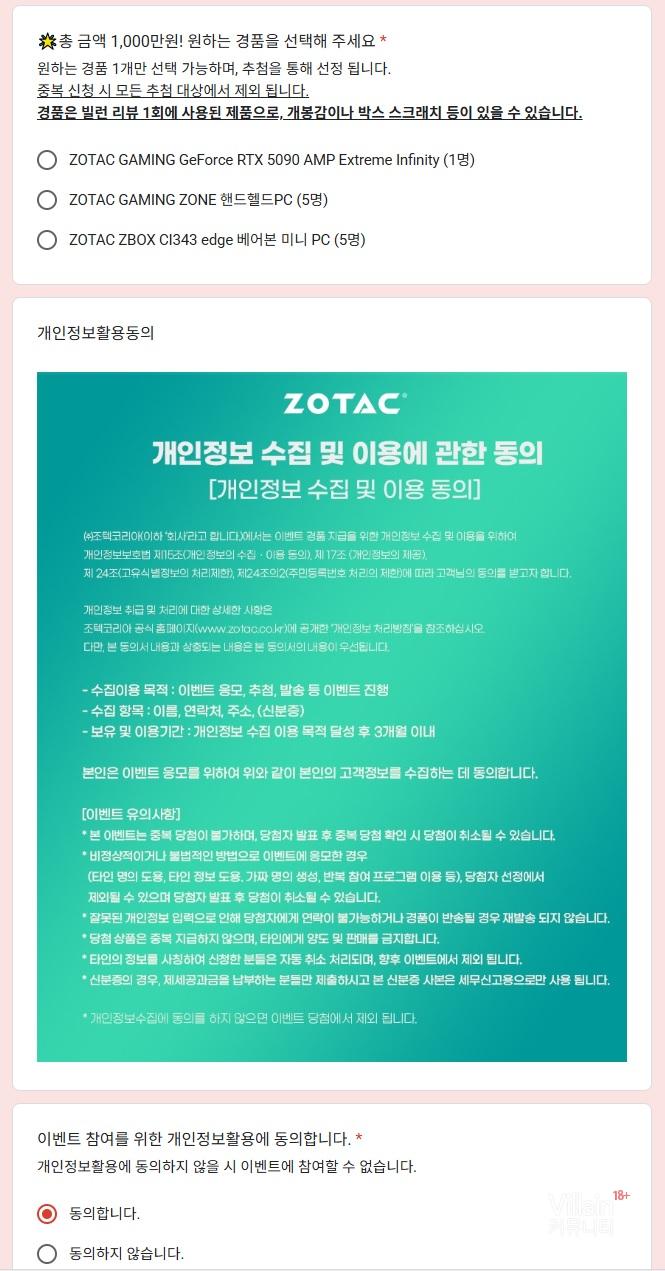Choose ZOTAC GAMING ZONE 핸드헬드PC option
The width and height of the screenshot is (665, 1271).
47,200
